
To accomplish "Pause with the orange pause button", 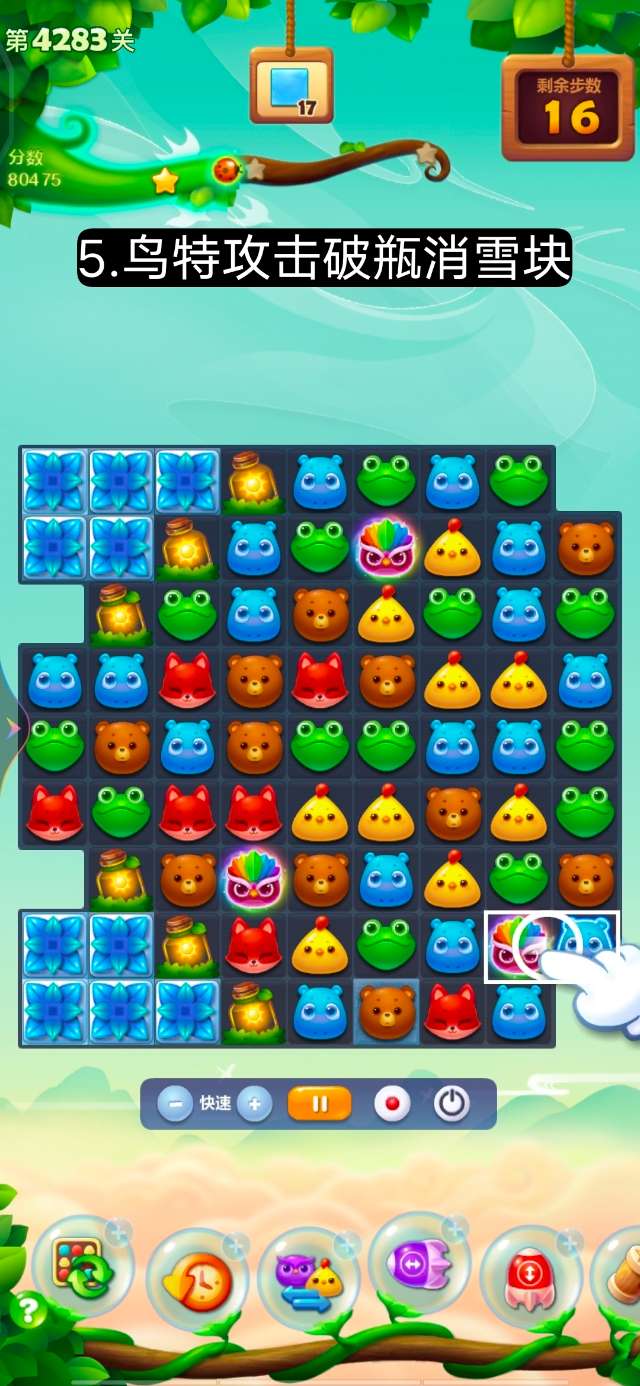I will coord(320,1104).
